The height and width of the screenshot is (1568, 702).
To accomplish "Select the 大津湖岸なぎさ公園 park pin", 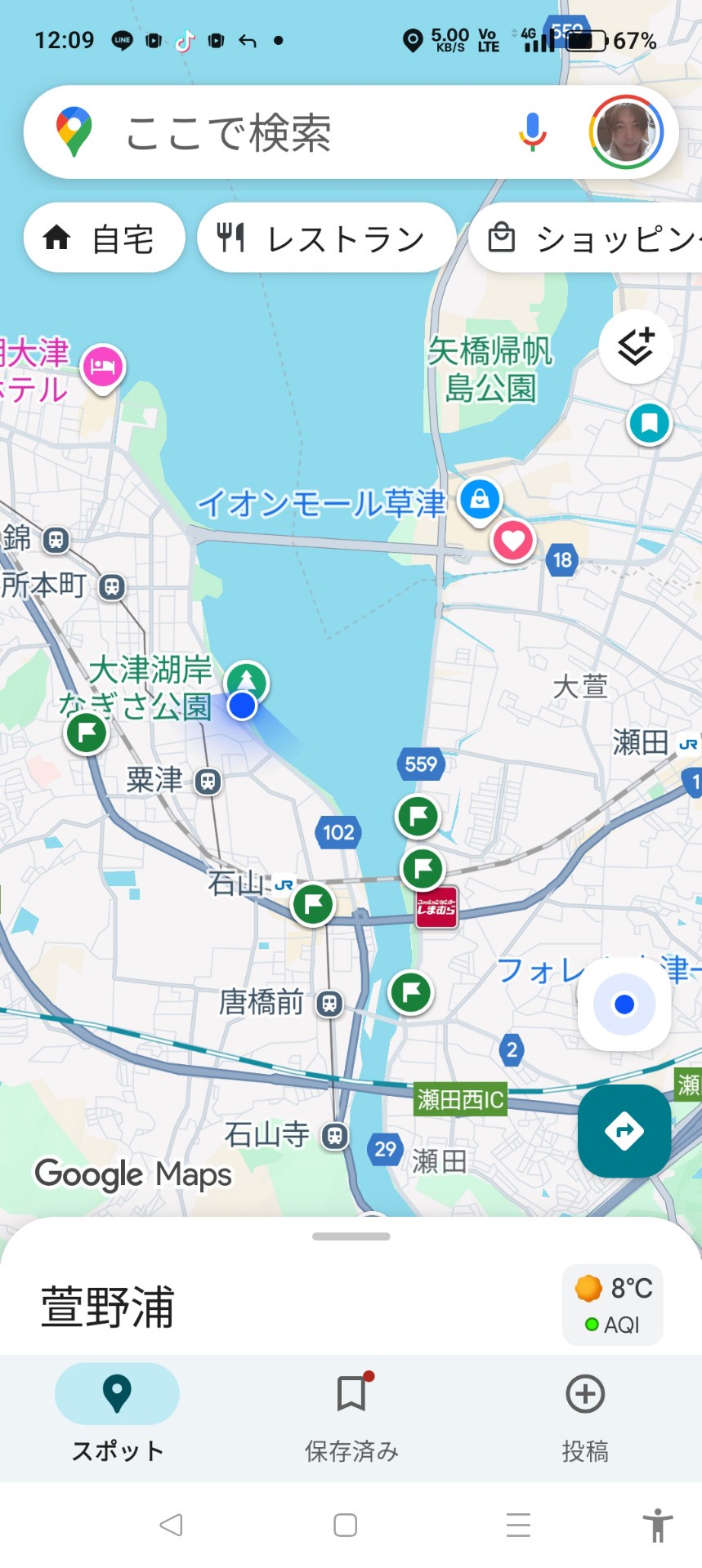I will pos(246,680).
